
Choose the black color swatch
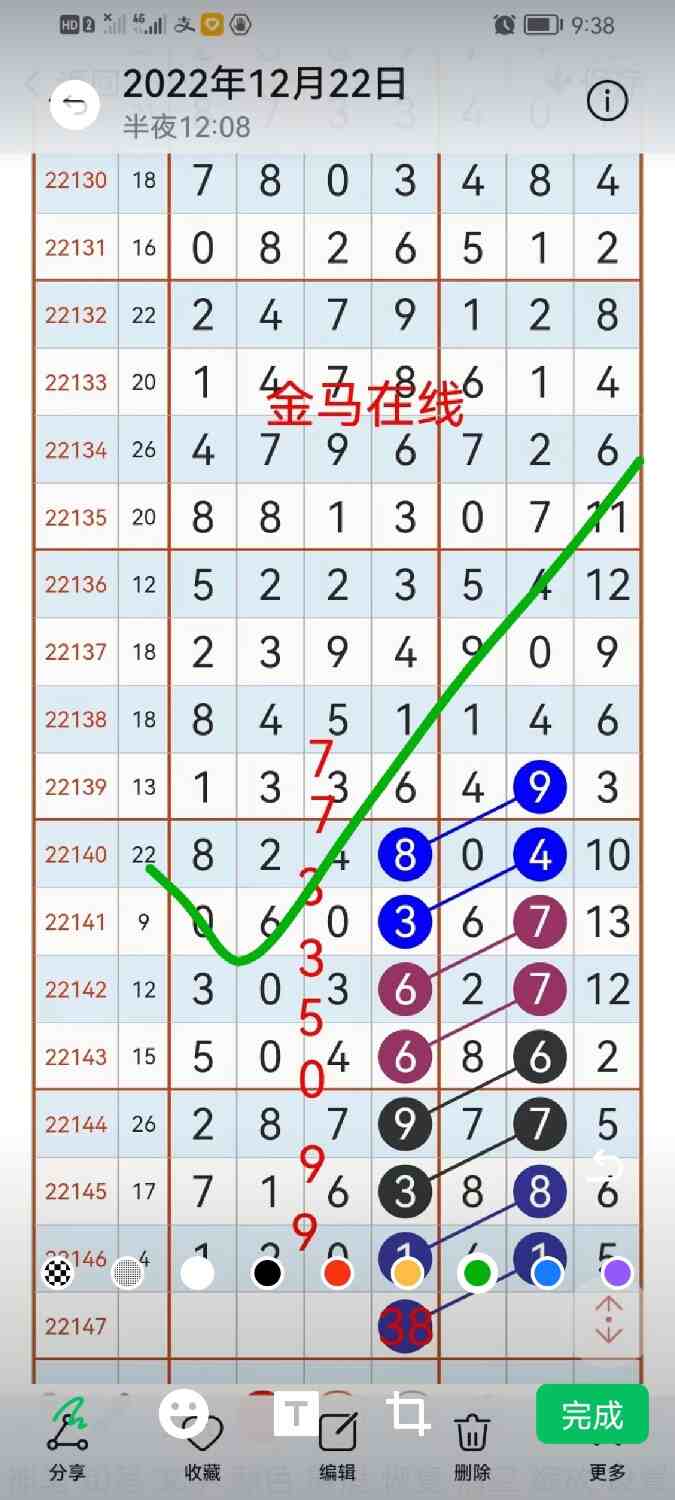267,1273
